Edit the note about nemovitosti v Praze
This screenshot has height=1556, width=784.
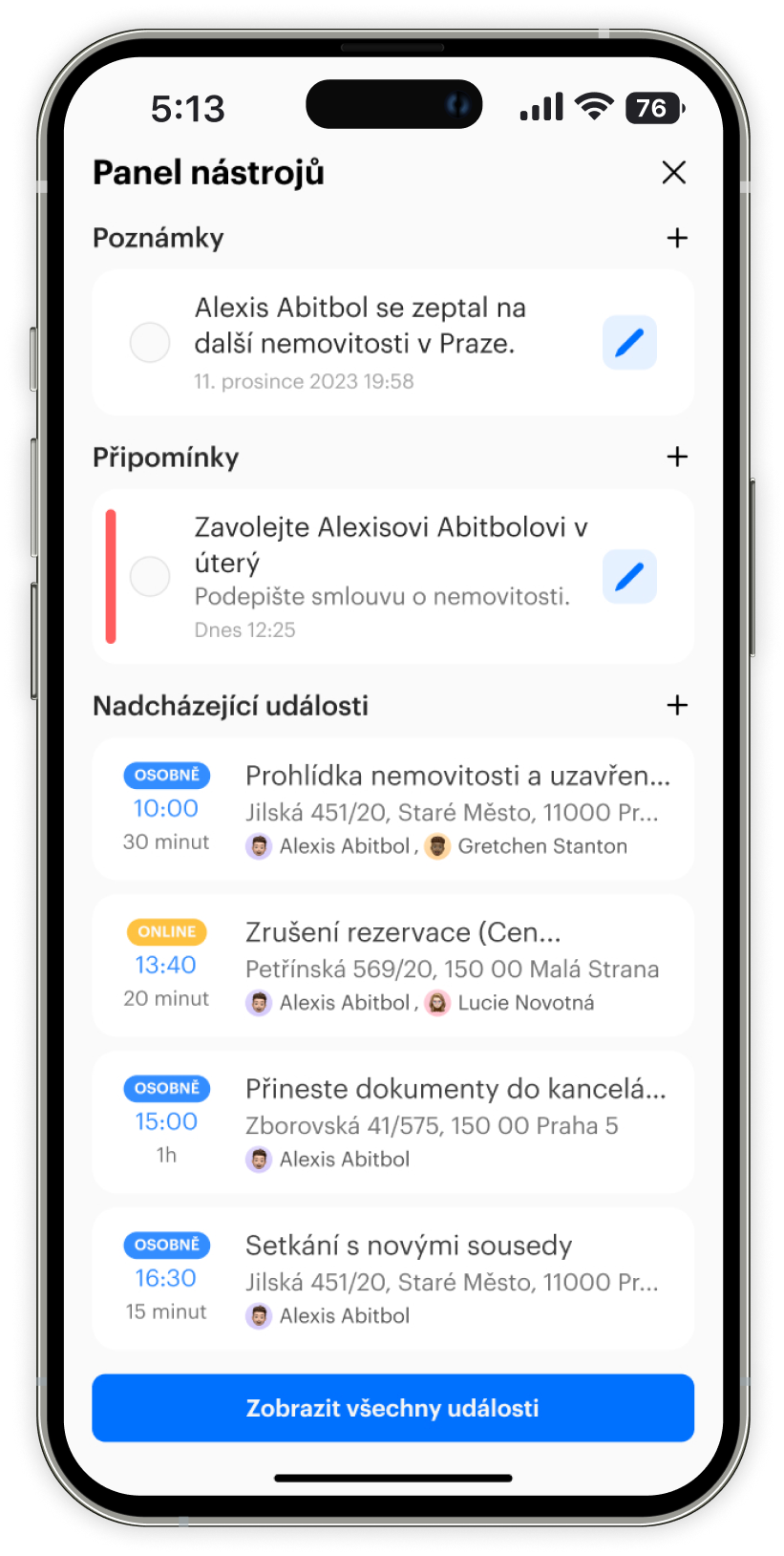click(x=628, y=342)
